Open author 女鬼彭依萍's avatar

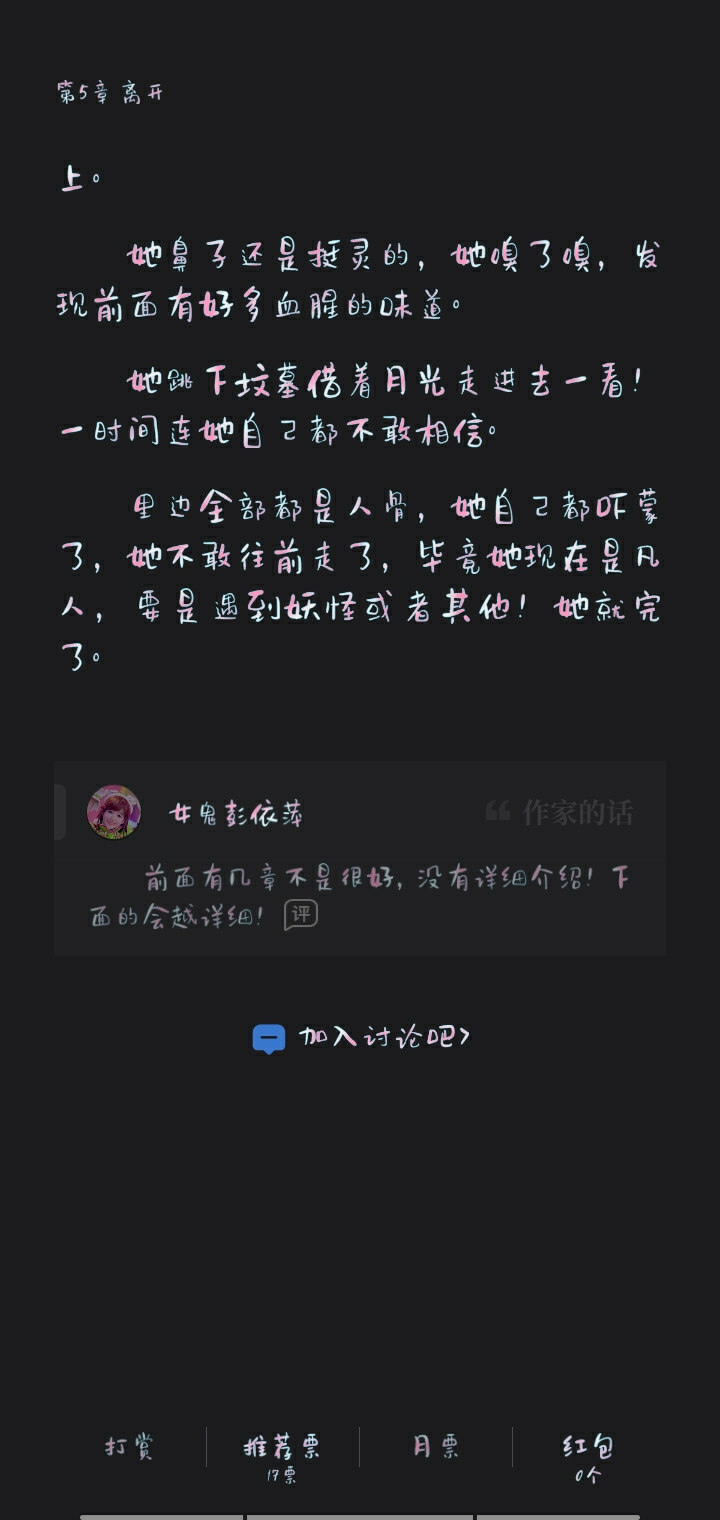coord(114,812)
